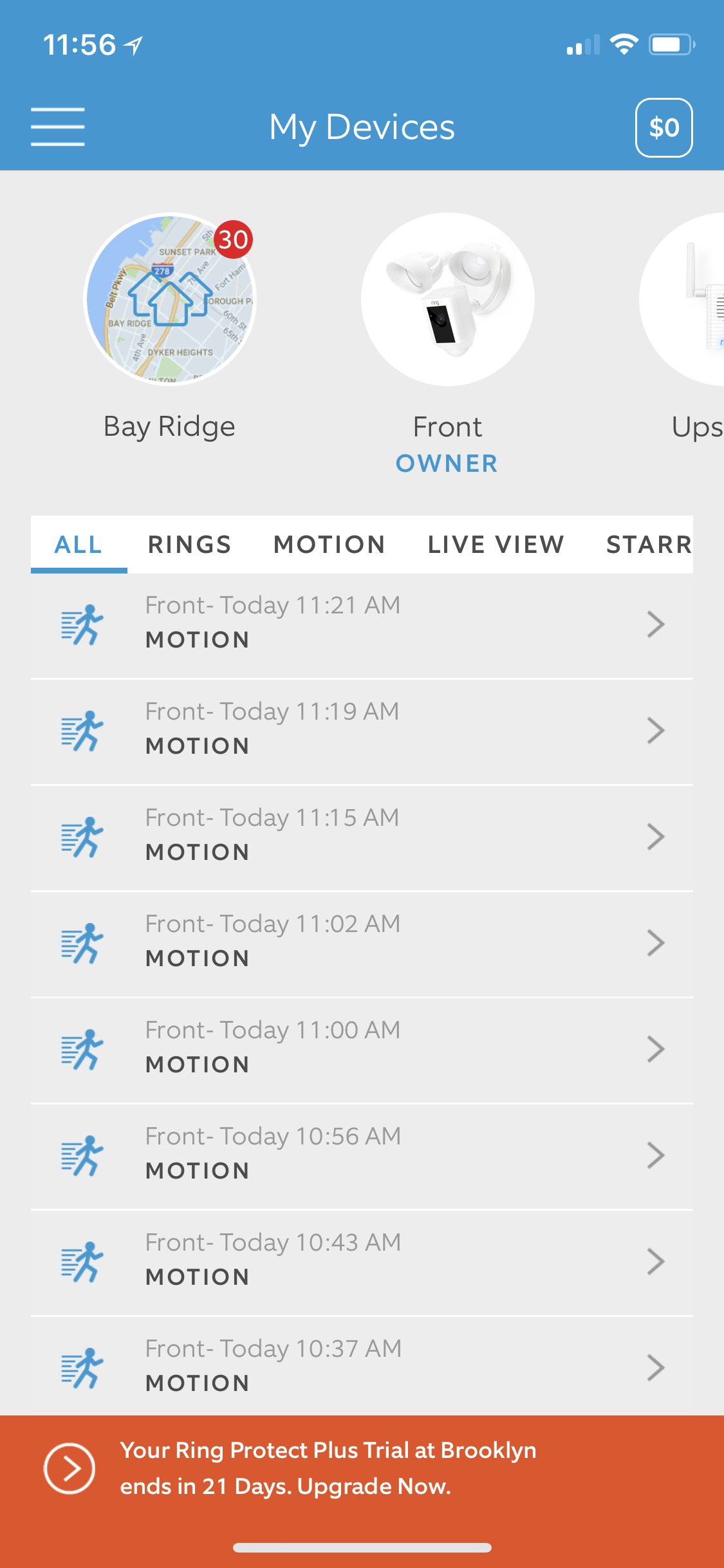Open the hamburger menu
Image resolution: width=724 pixels, height=1568 pixels.
pos(58,127)
